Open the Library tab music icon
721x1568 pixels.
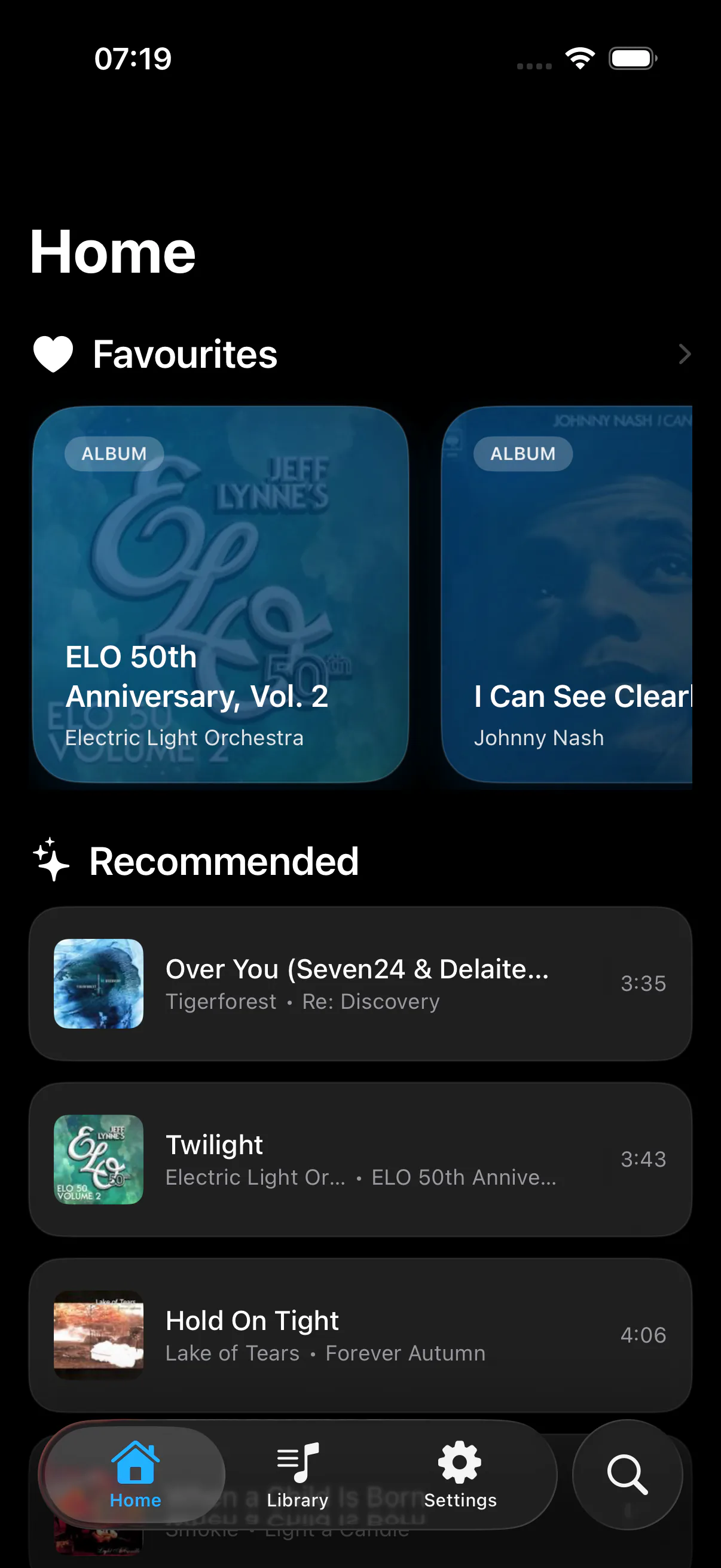click(x=297, y=1460)
